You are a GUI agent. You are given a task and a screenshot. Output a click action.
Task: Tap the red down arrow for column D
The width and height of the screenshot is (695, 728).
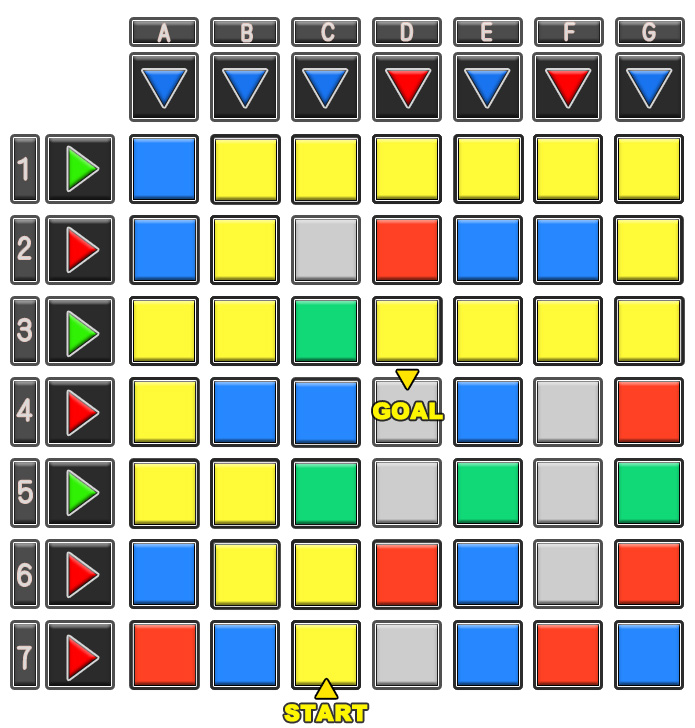coord(407,88)
